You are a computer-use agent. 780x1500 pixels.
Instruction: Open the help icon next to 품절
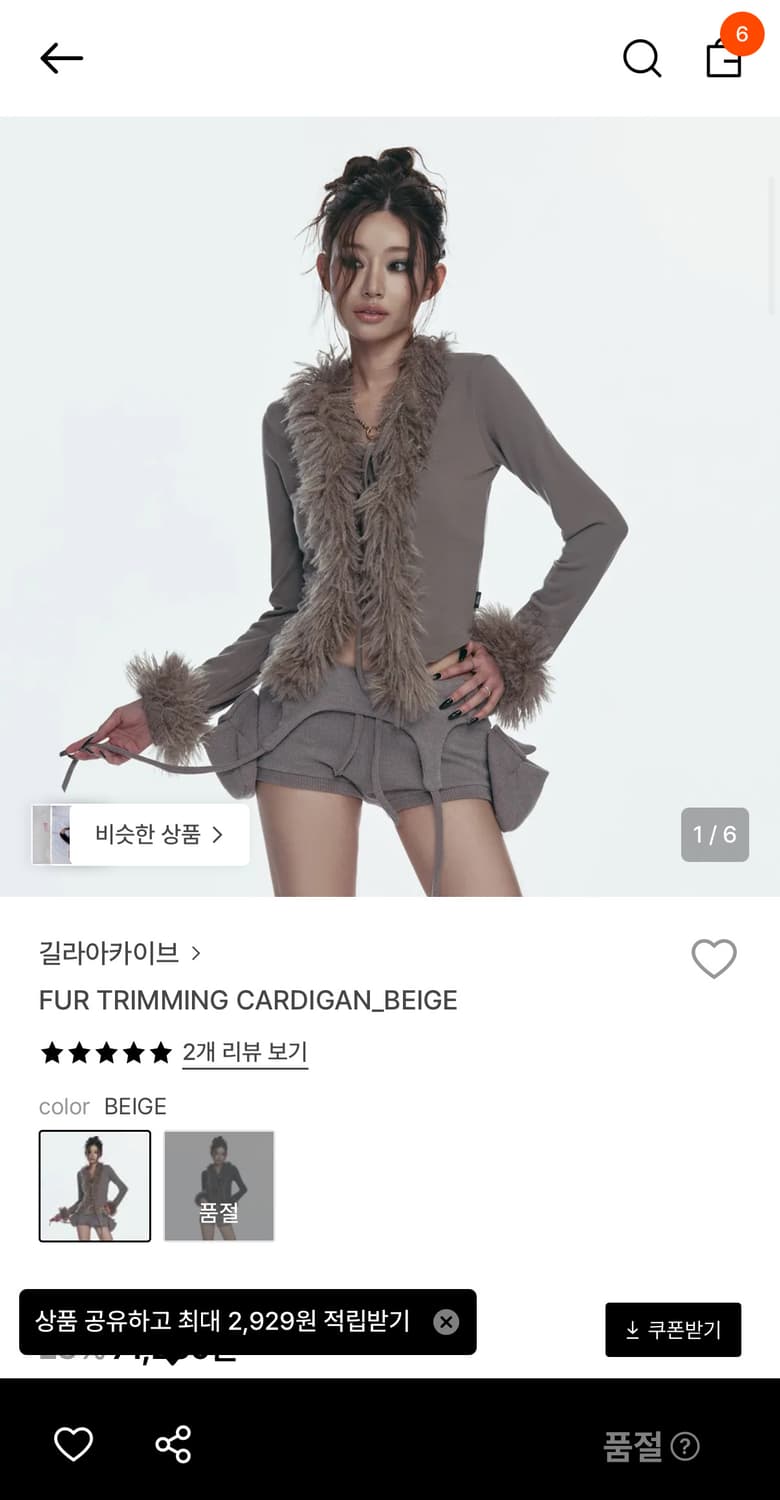click(x=684, y=1447)
